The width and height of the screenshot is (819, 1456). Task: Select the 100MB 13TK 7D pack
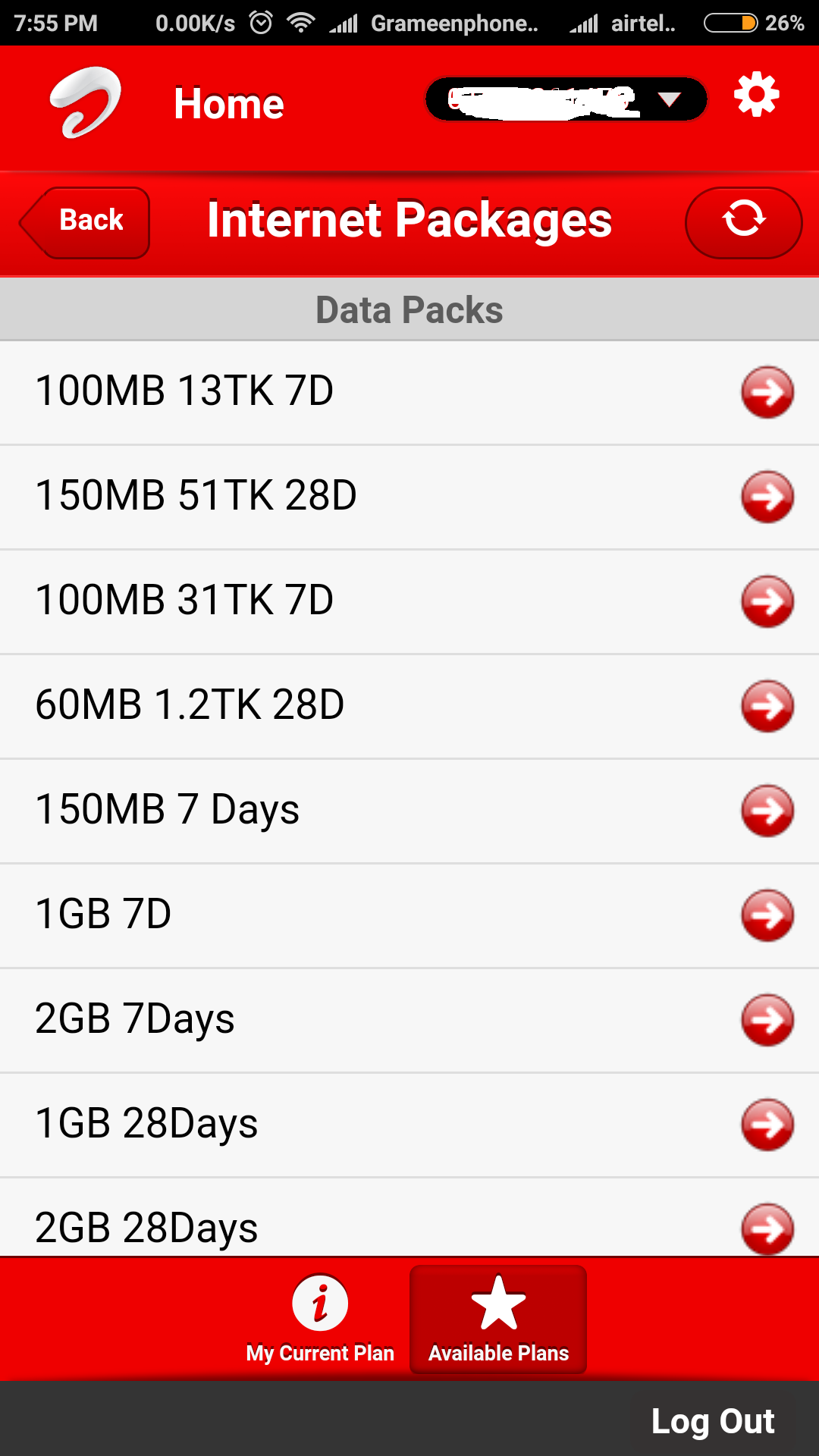pyautogui.click(x=409, y=392)
